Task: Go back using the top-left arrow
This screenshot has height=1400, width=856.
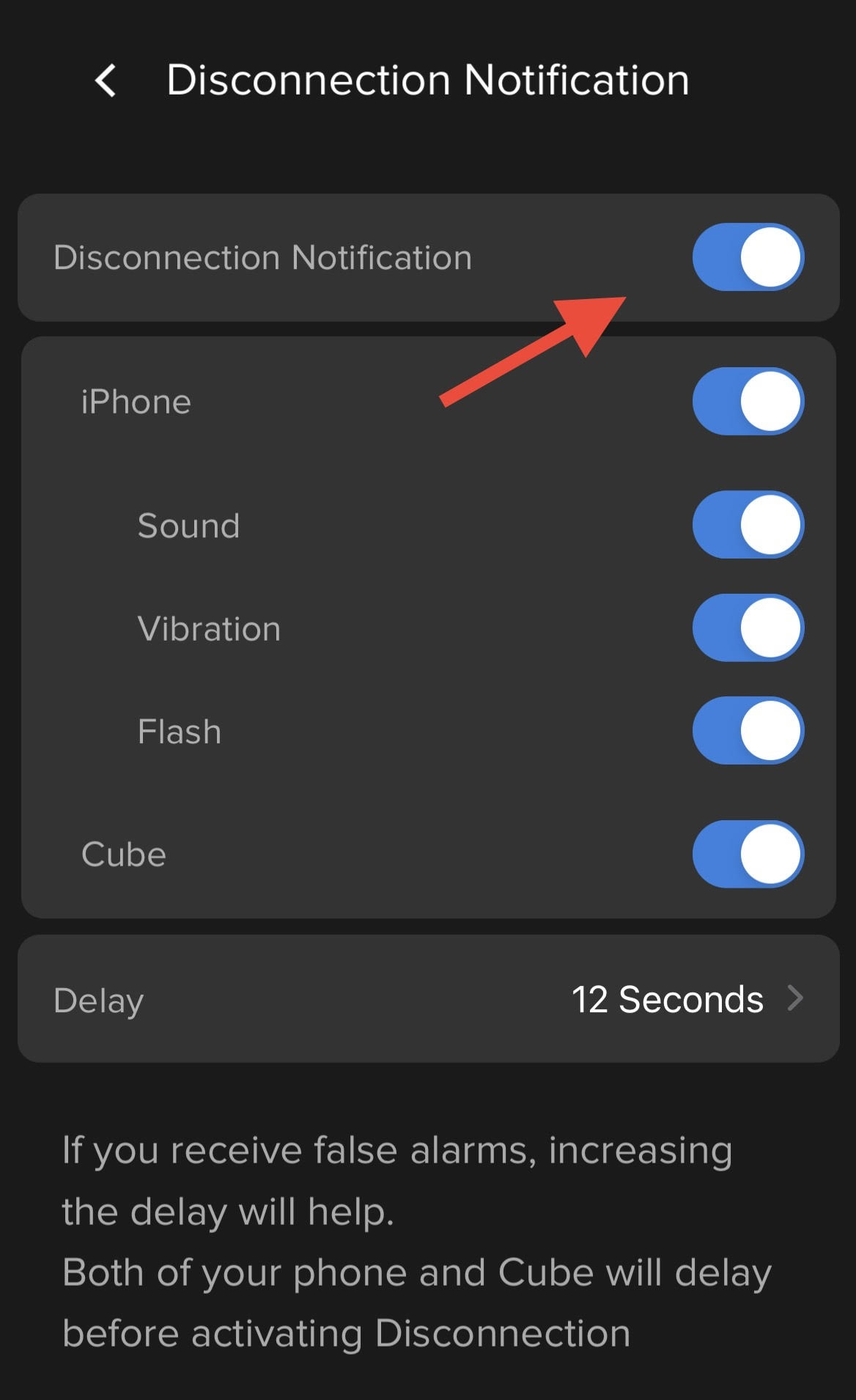Action: [x=106, y=80]
